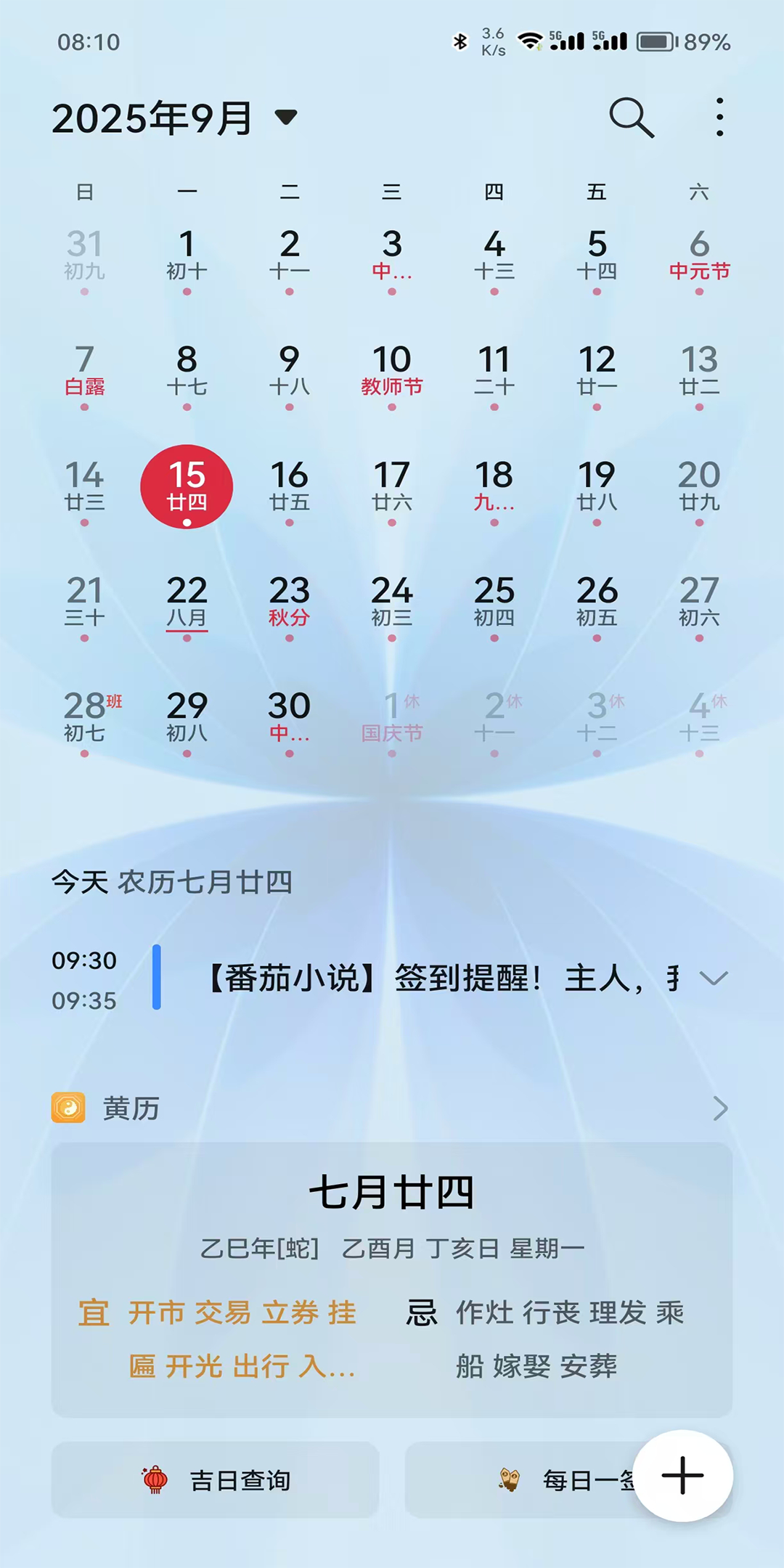This screenshot has width=784, height=1568.
Task: Add a new calendar event
Action: (682, 1476)
